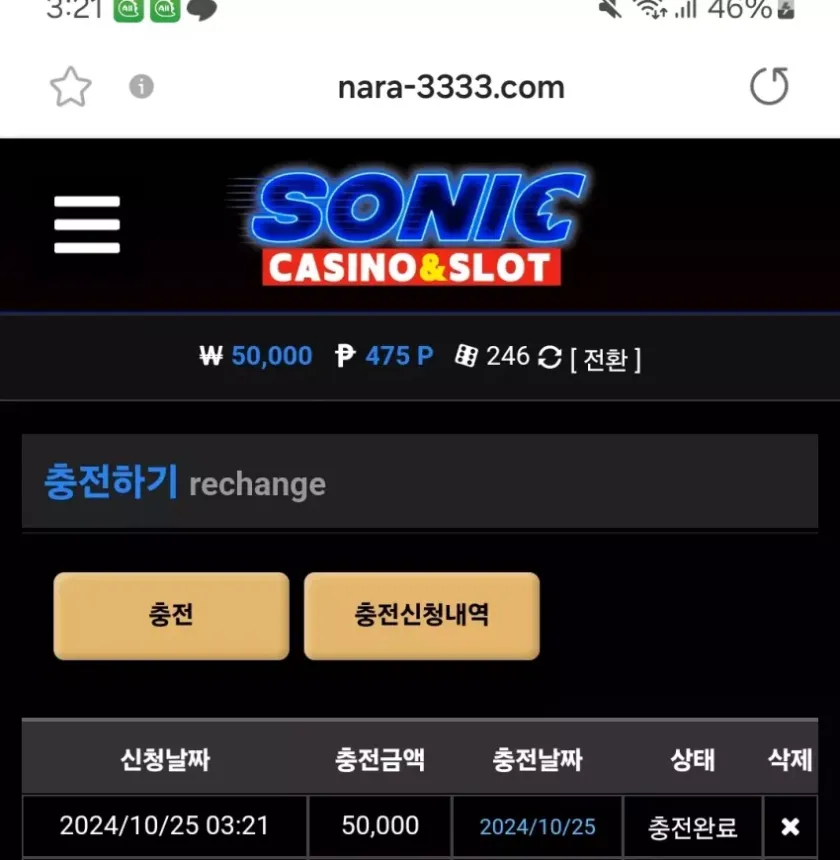Delete the 2024/10/25 03:21 recharge entry

pyautogui.click(x=790, y=827)
